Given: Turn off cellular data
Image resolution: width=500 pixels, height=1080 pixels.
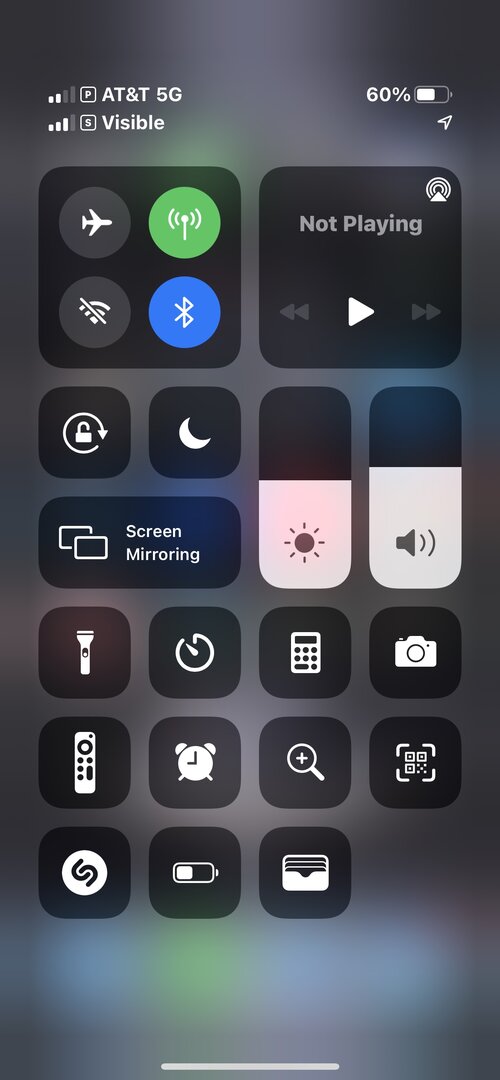Looking at the screenshot, I should (x=185, y=222).
